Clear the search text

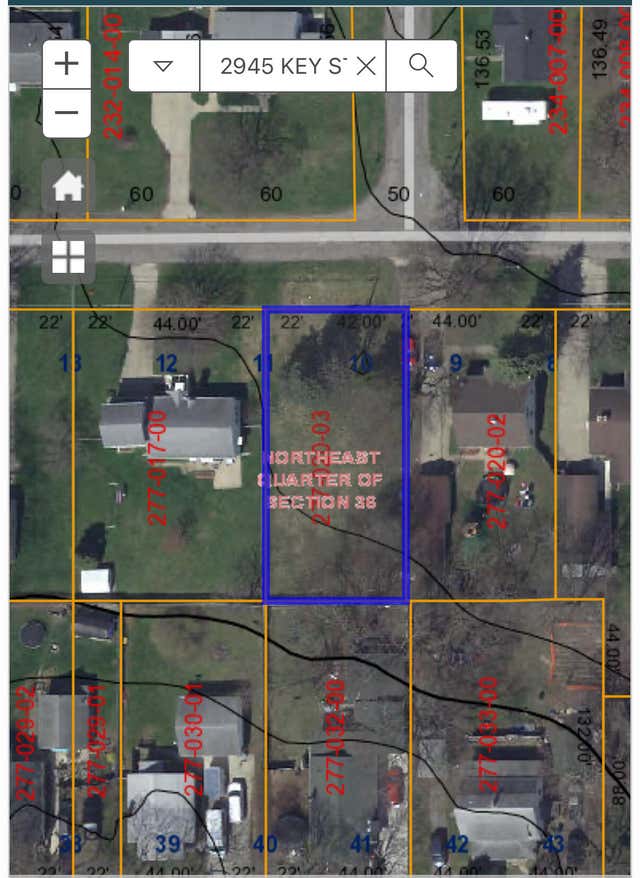366,66
